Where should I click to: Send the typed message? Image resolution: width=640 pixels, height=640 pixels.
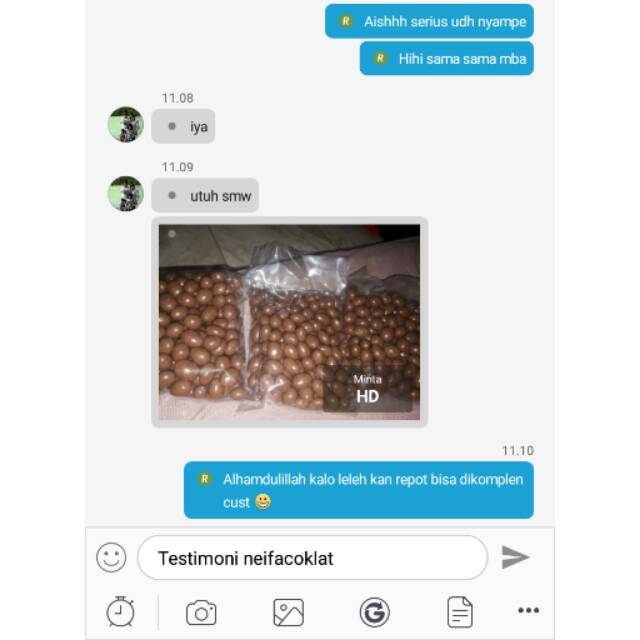pyautogui.click(x=515, y=557)
